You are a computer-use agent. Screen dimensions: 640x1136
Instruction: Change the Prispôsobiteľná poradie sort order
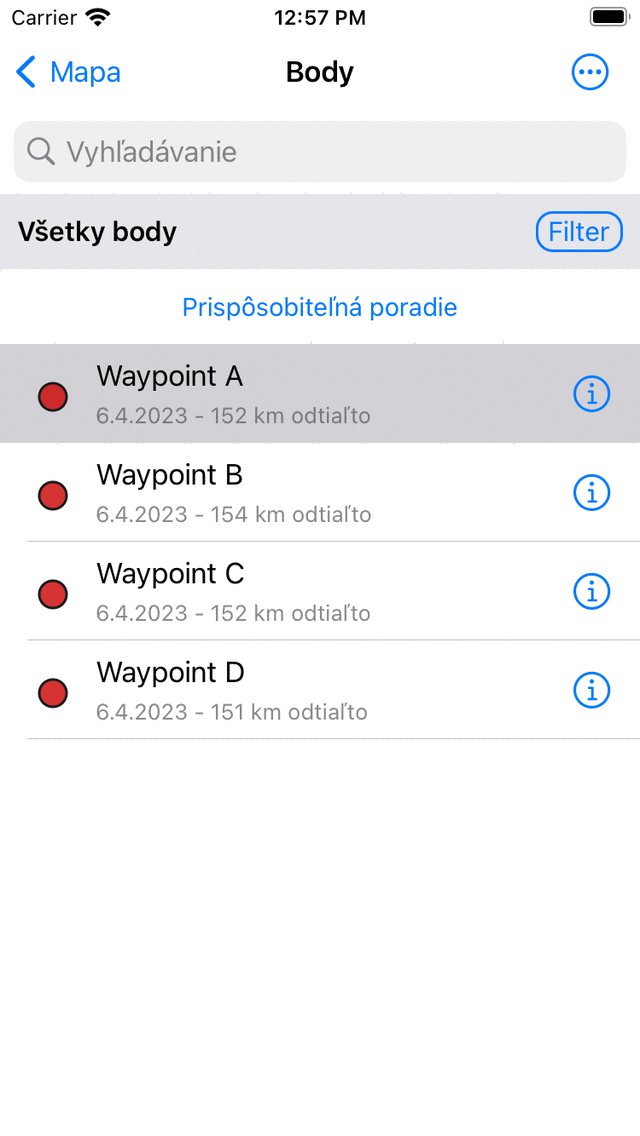click(x=320, y=307)
